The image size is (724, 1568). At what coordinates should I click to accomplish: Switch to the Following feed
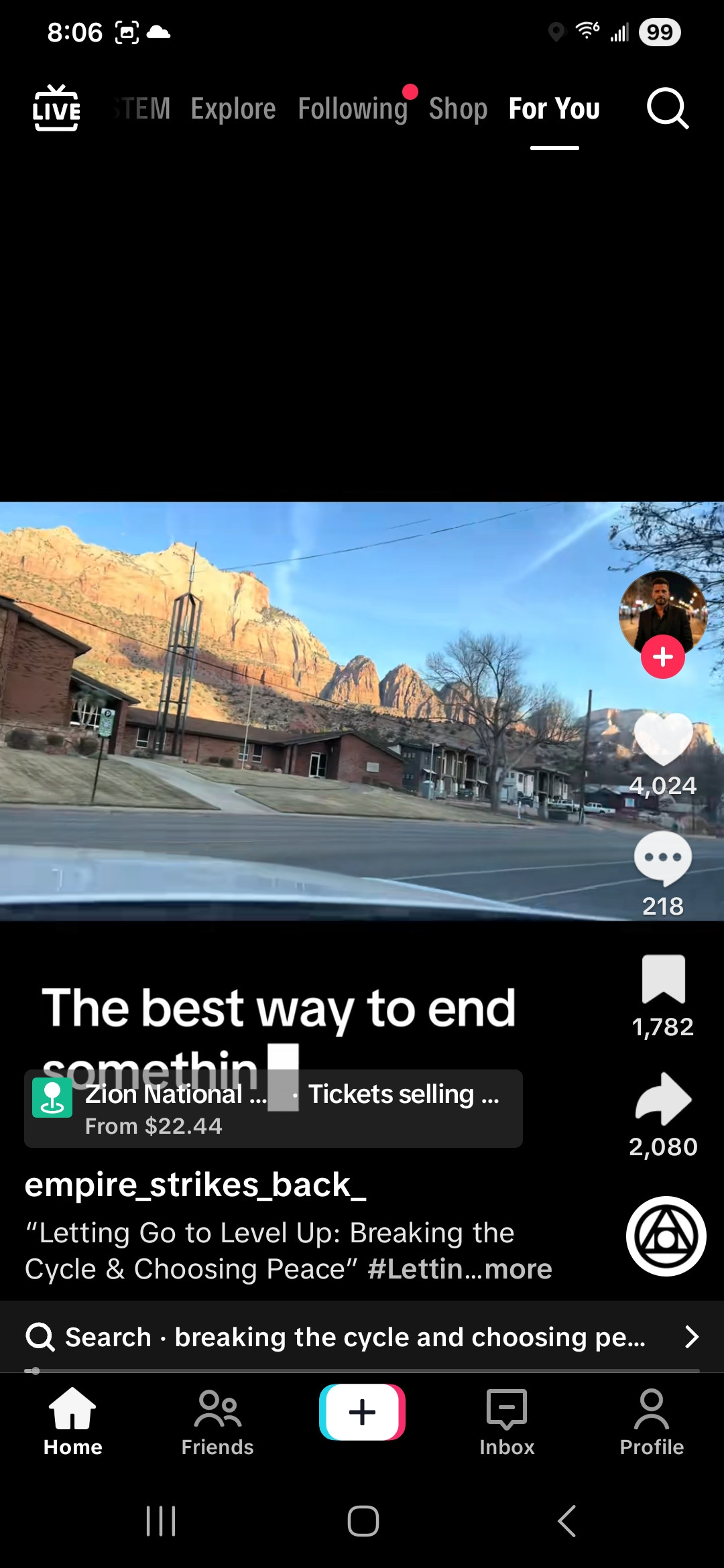point(353,109)
